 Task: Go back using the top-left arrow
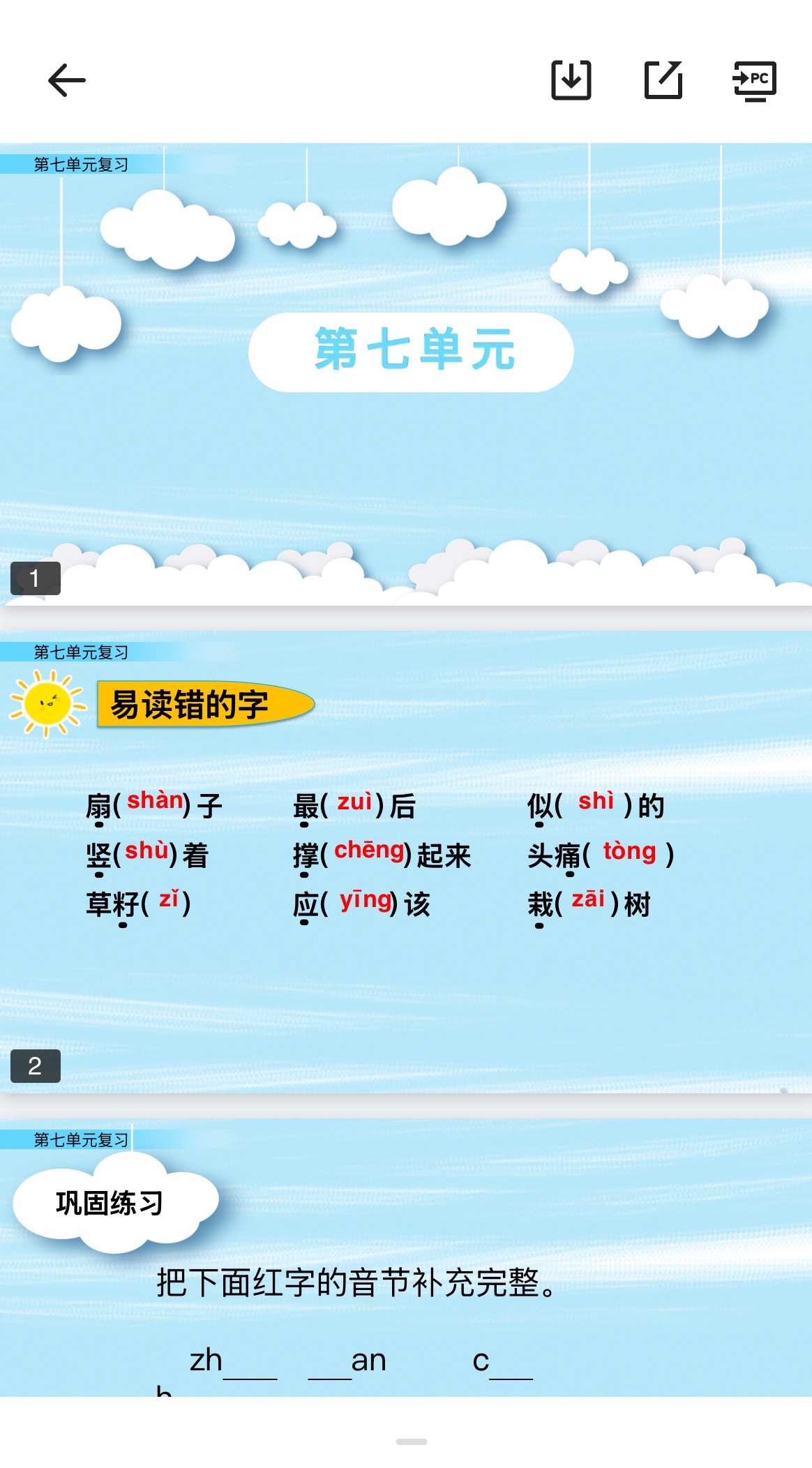(67, 80)
